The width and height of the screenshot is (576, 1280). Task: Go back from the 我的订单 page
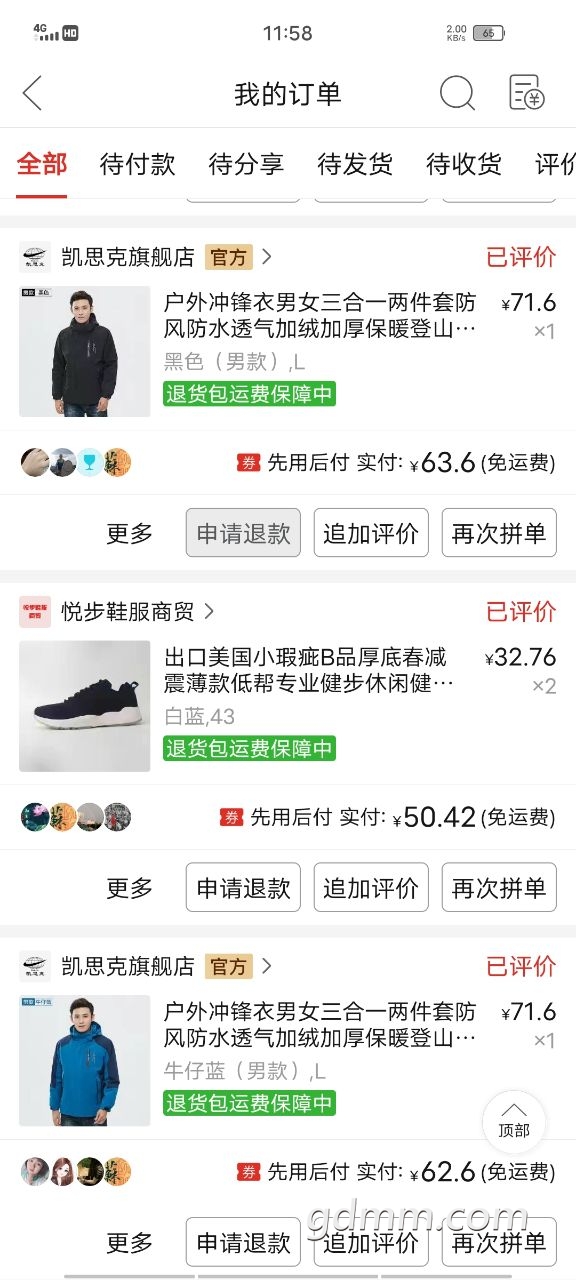coord(32,93)
